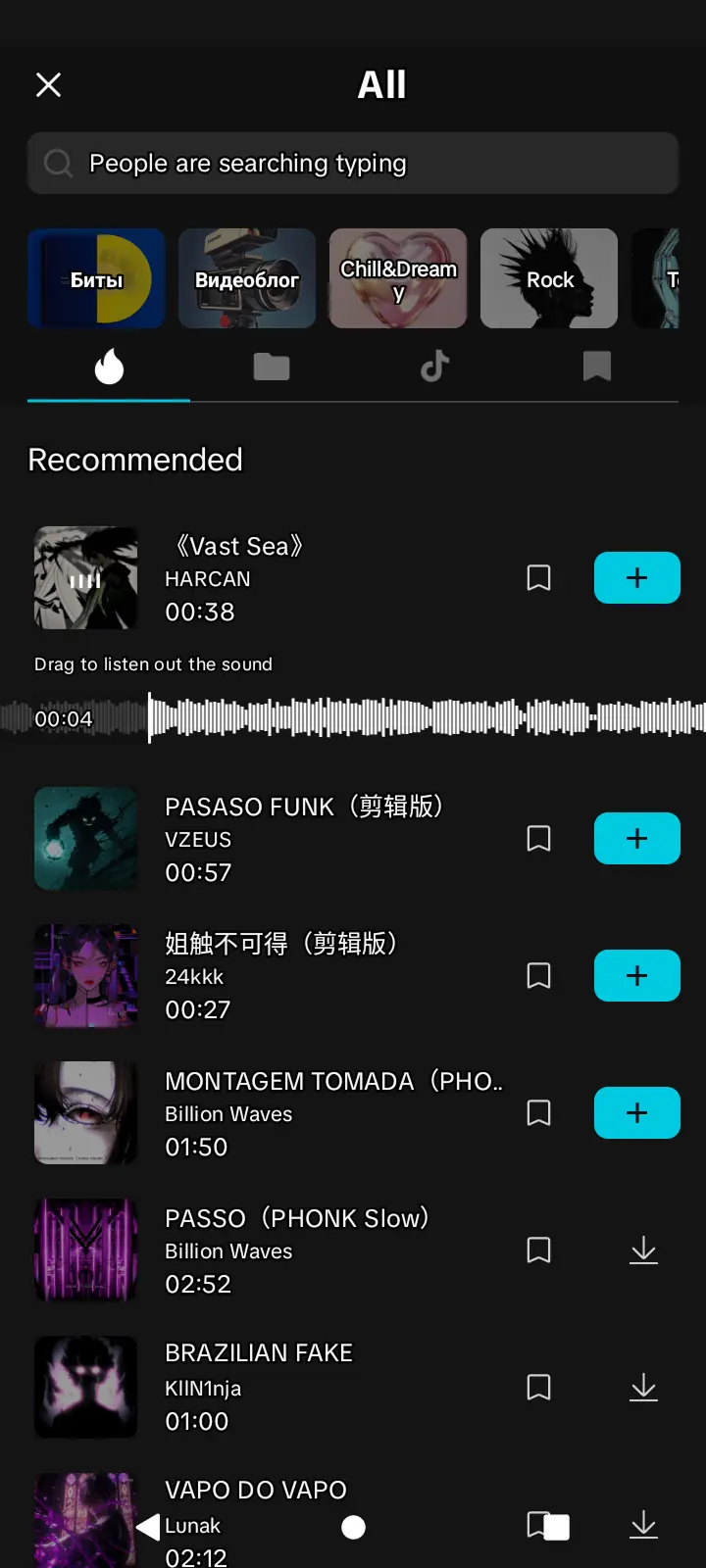The height and width of the screenshot is (1568, 706).
Task: Open the Rock category tile
Action: click(549, 278)
